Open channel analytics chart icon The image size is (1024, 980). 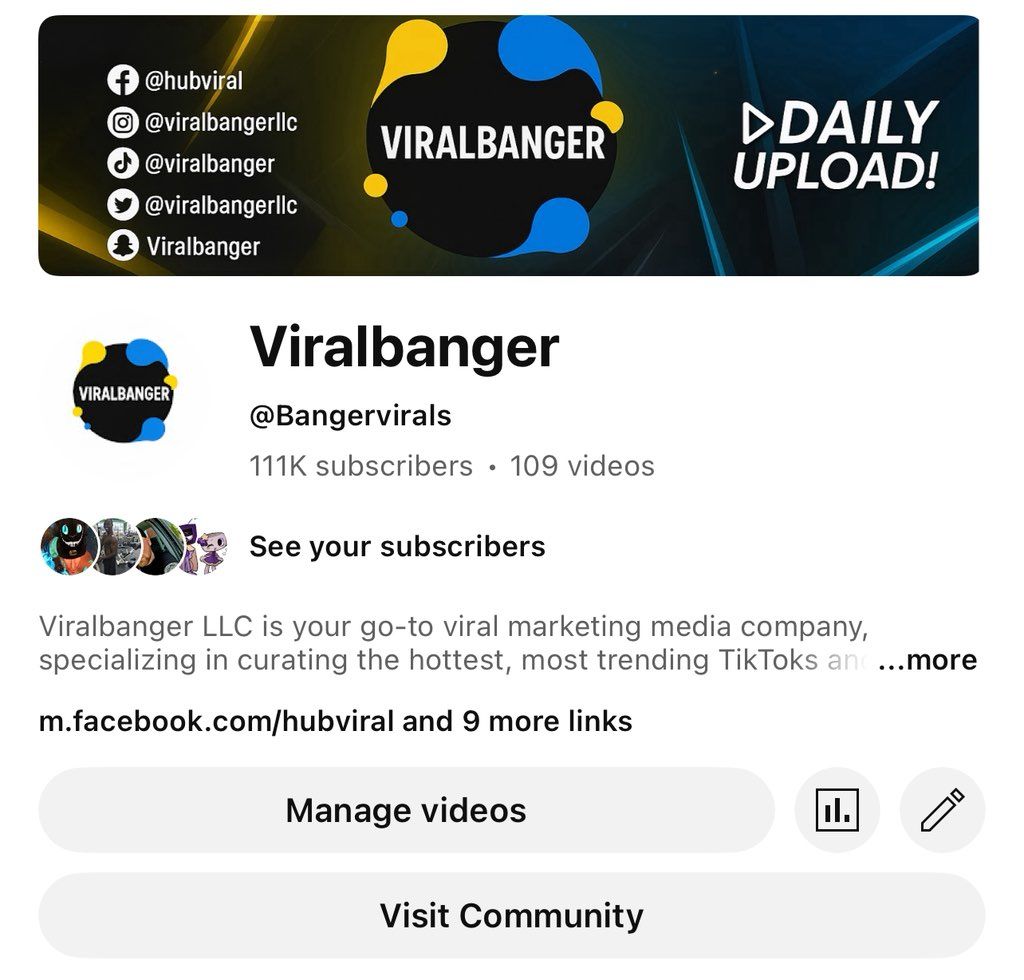(x=837, y=810)
